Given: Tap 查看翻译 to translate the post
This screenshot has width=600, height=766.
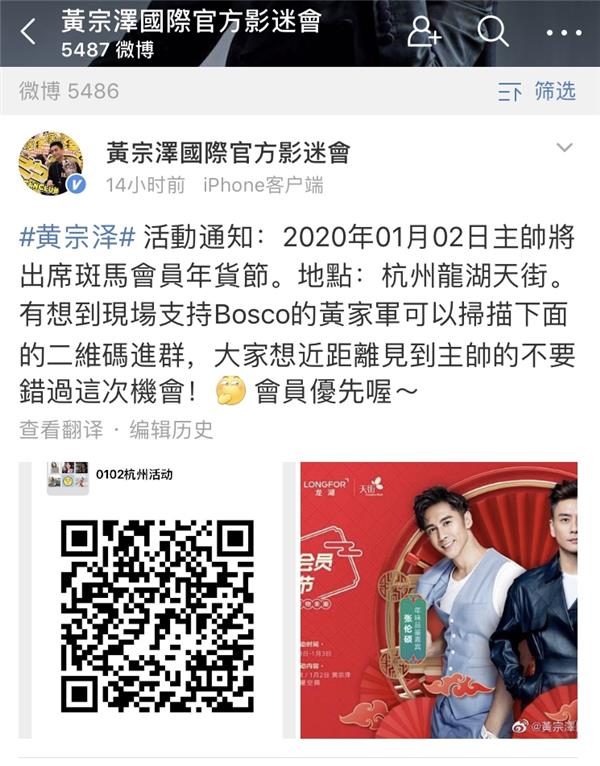Looking at the screenshot, I should (60, 429).
